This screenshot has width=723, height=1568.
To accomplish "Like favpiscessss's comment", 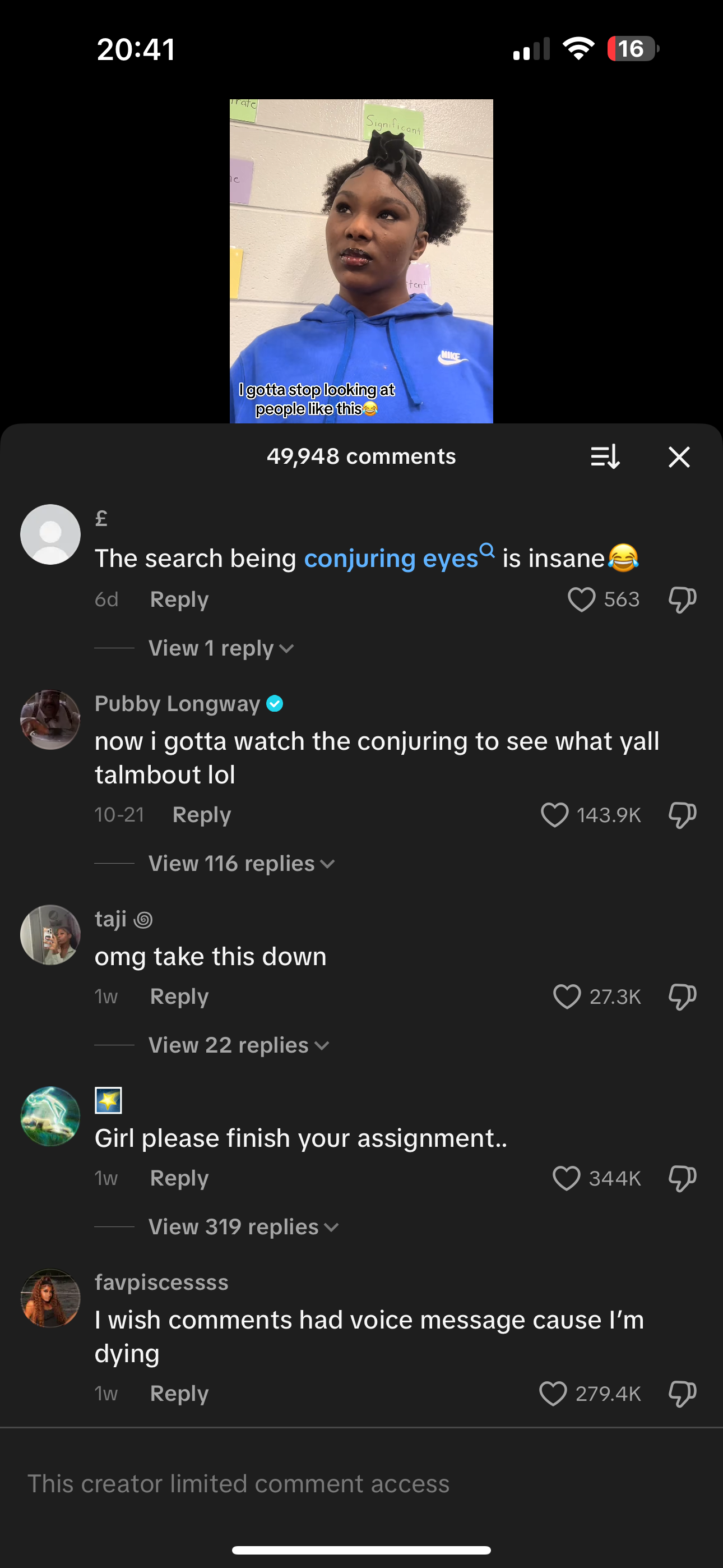I will [553, 1393].
